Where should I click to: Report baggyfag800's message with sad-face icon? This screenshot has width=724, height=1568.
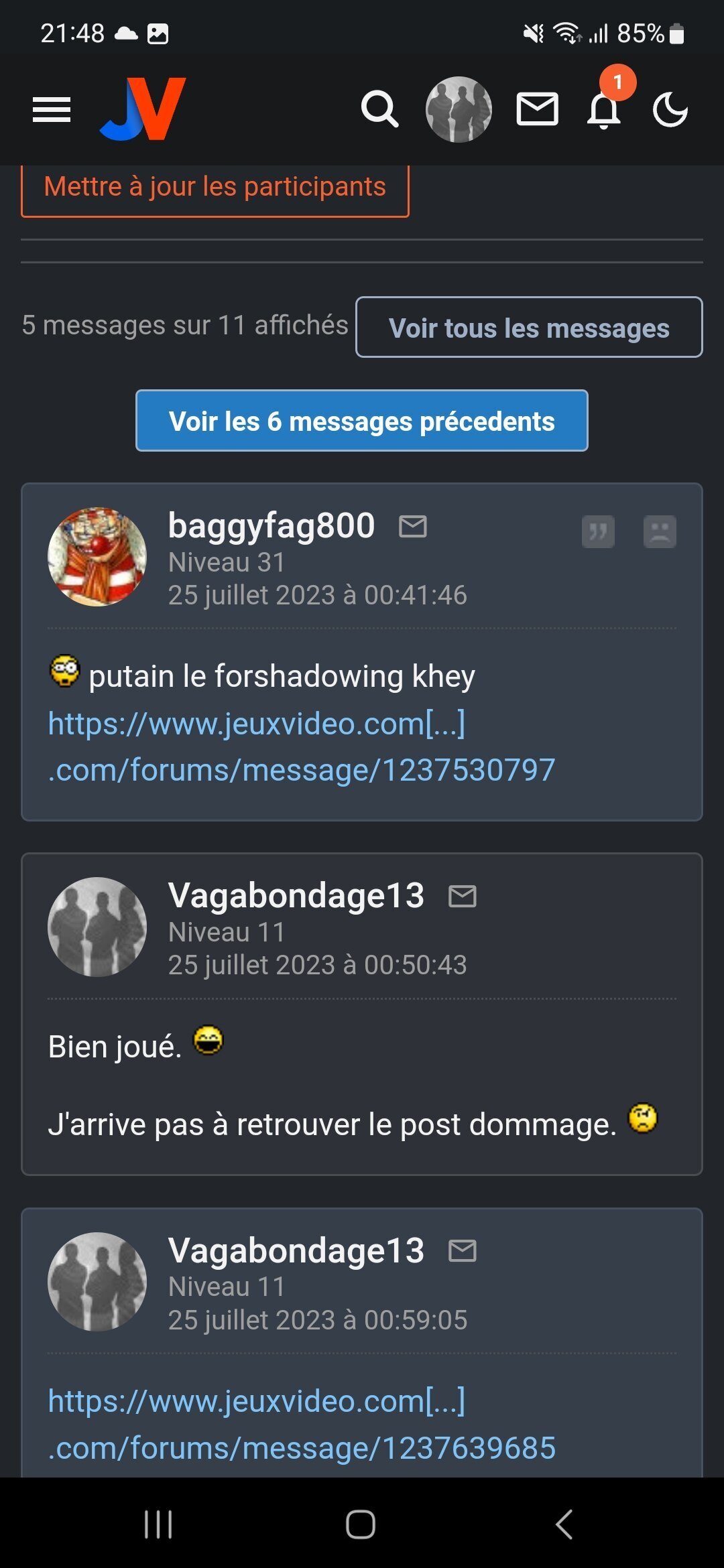660,532
